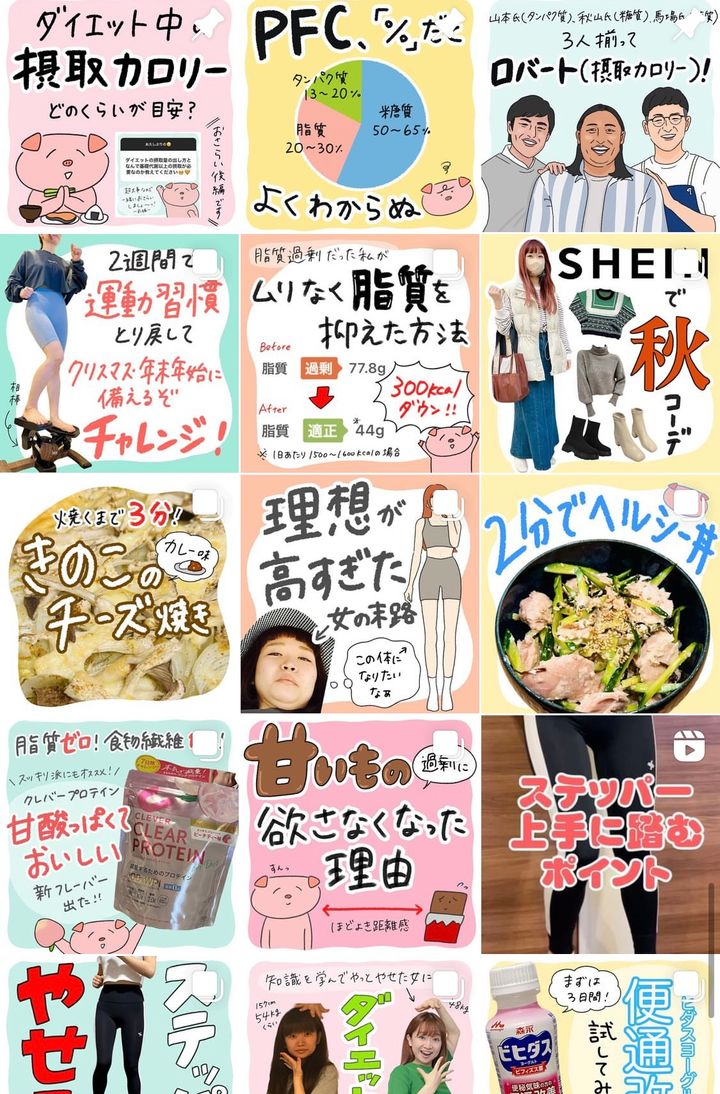
Task: Open the ロバート three men illustration post
Action: click(600, 115)
